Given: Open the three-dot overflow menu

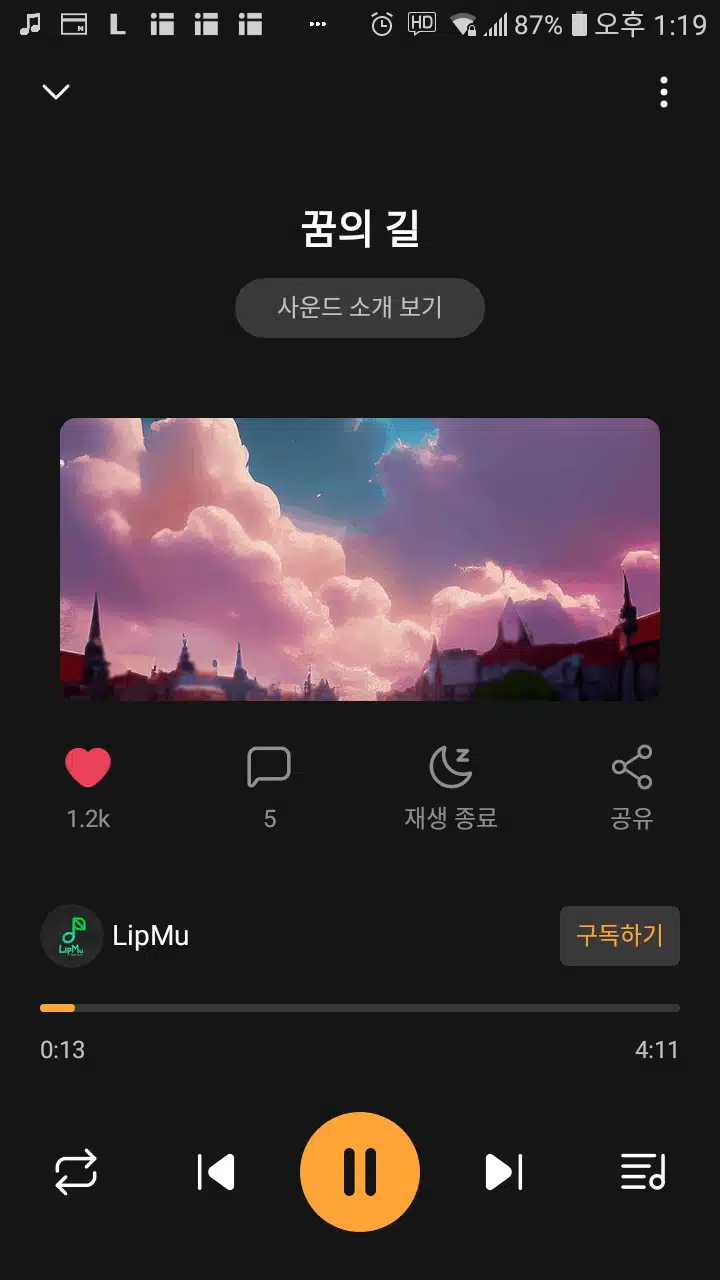Looking at the screenshot, I should [664, 92].
